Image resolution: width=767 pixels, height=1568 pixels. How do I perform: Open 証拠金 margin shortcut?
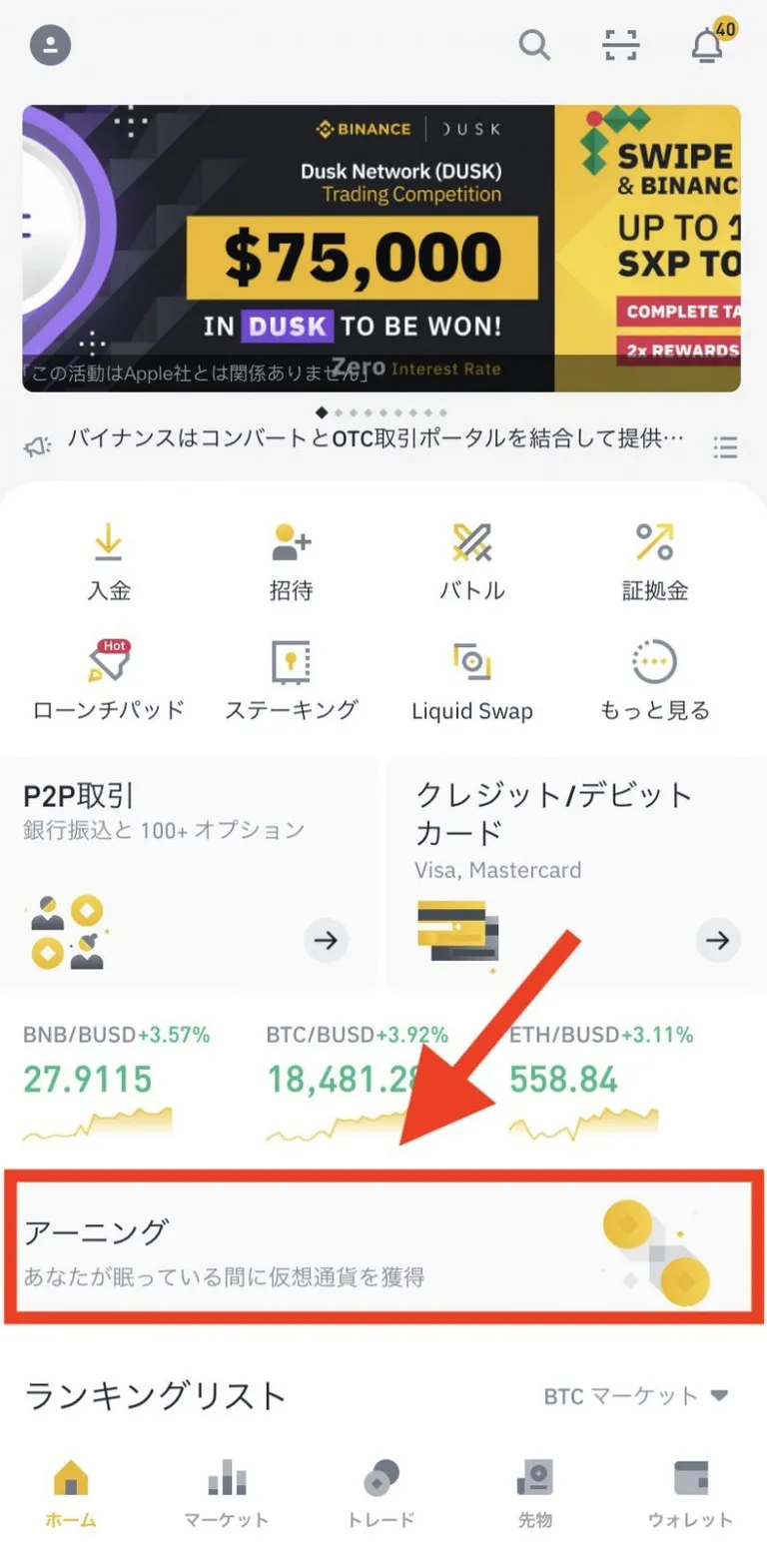655,562
